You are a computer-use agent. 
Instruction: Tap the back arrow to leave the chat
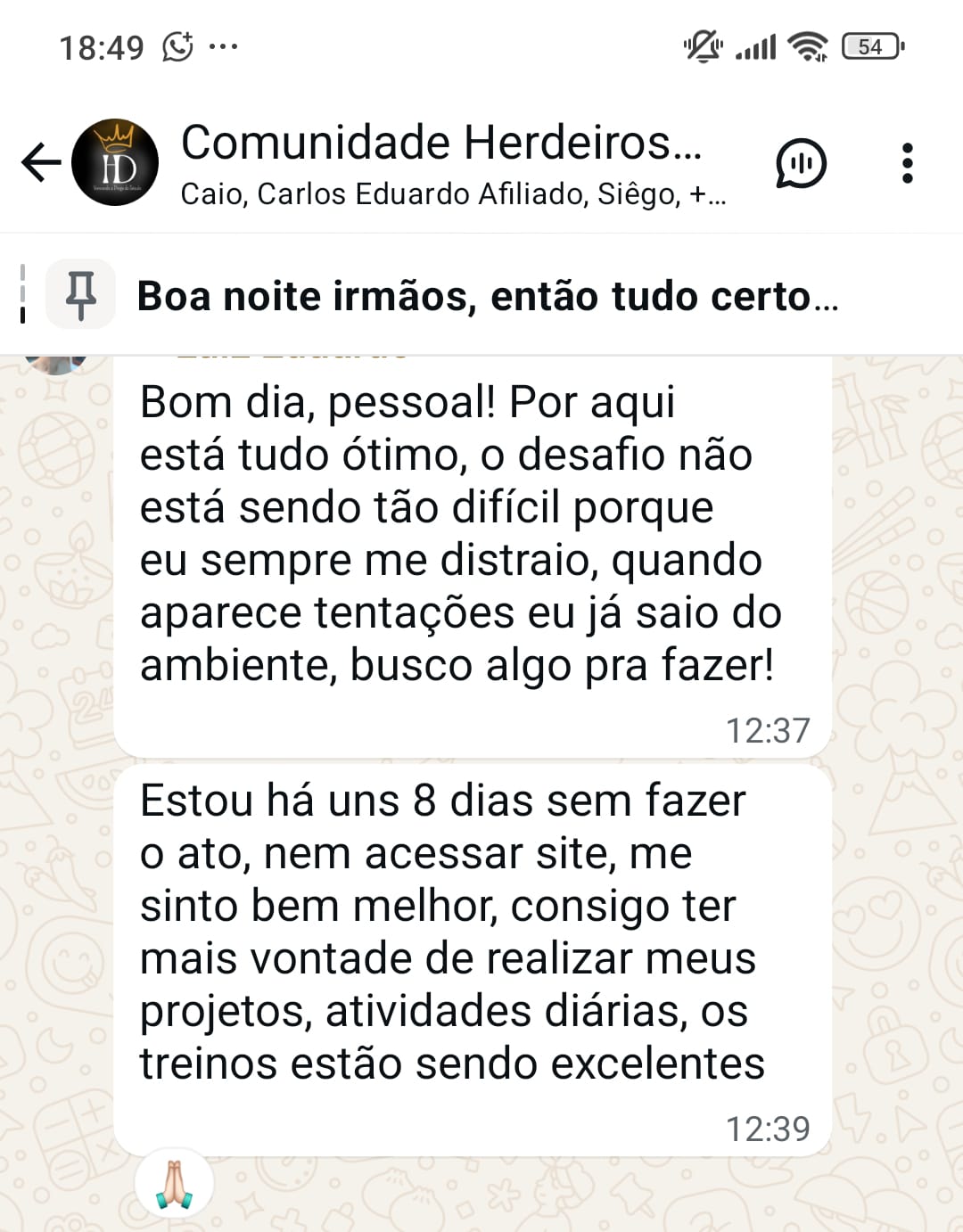tap(39, 161)
